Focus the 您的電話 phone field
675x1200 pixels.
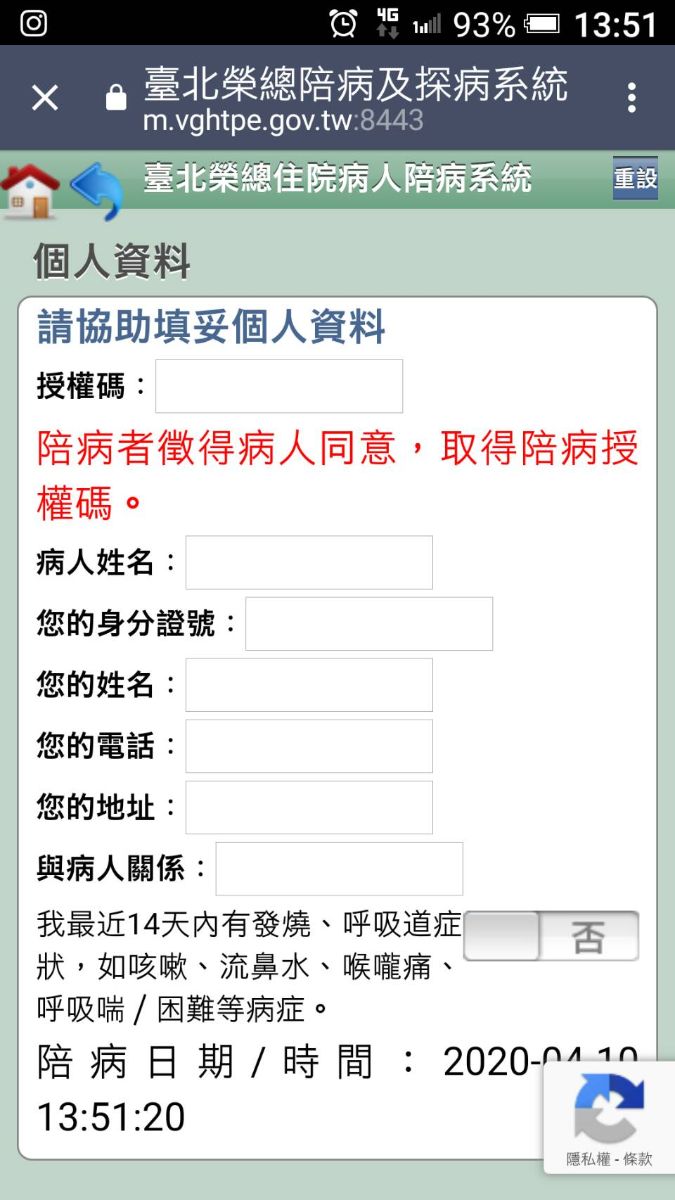[308, 746]
